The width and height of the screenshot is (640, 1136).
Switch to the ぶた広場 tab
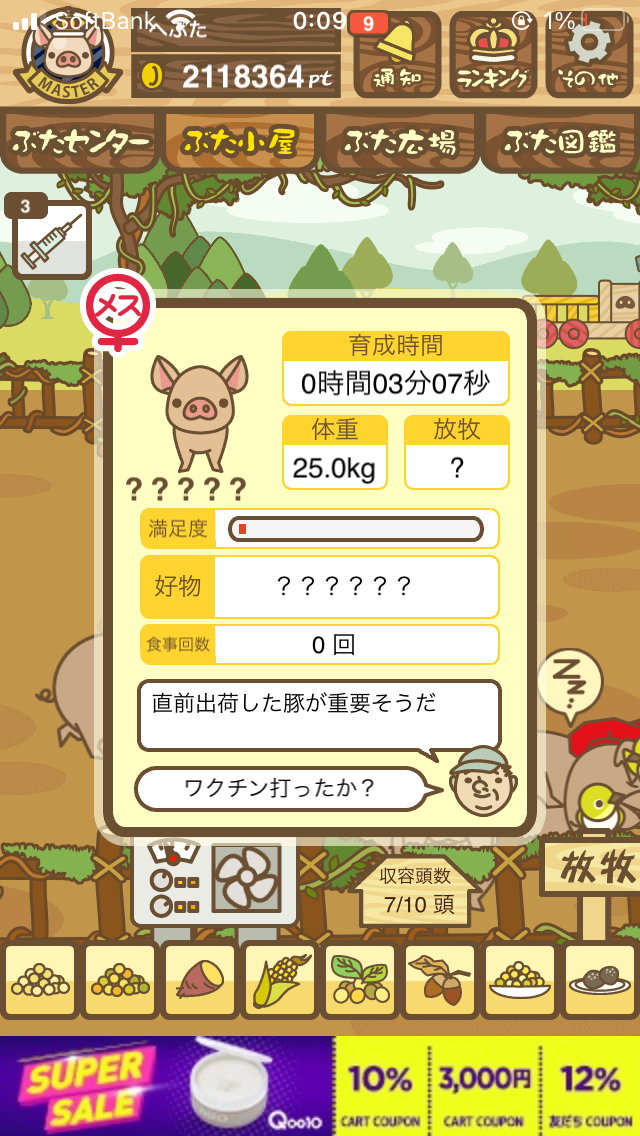(400, 141)
